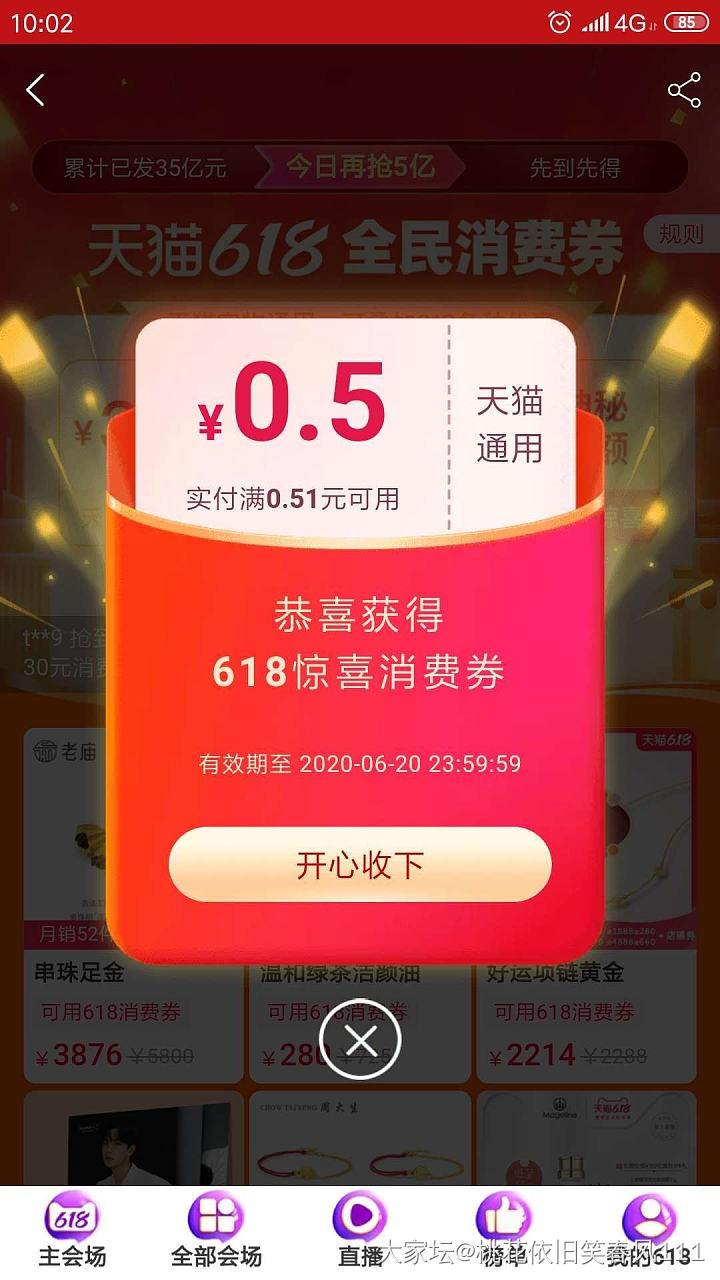Tap the 开心收下 button
The image size is (720, 1280).
pyautogui.click(x=360, y=865)
